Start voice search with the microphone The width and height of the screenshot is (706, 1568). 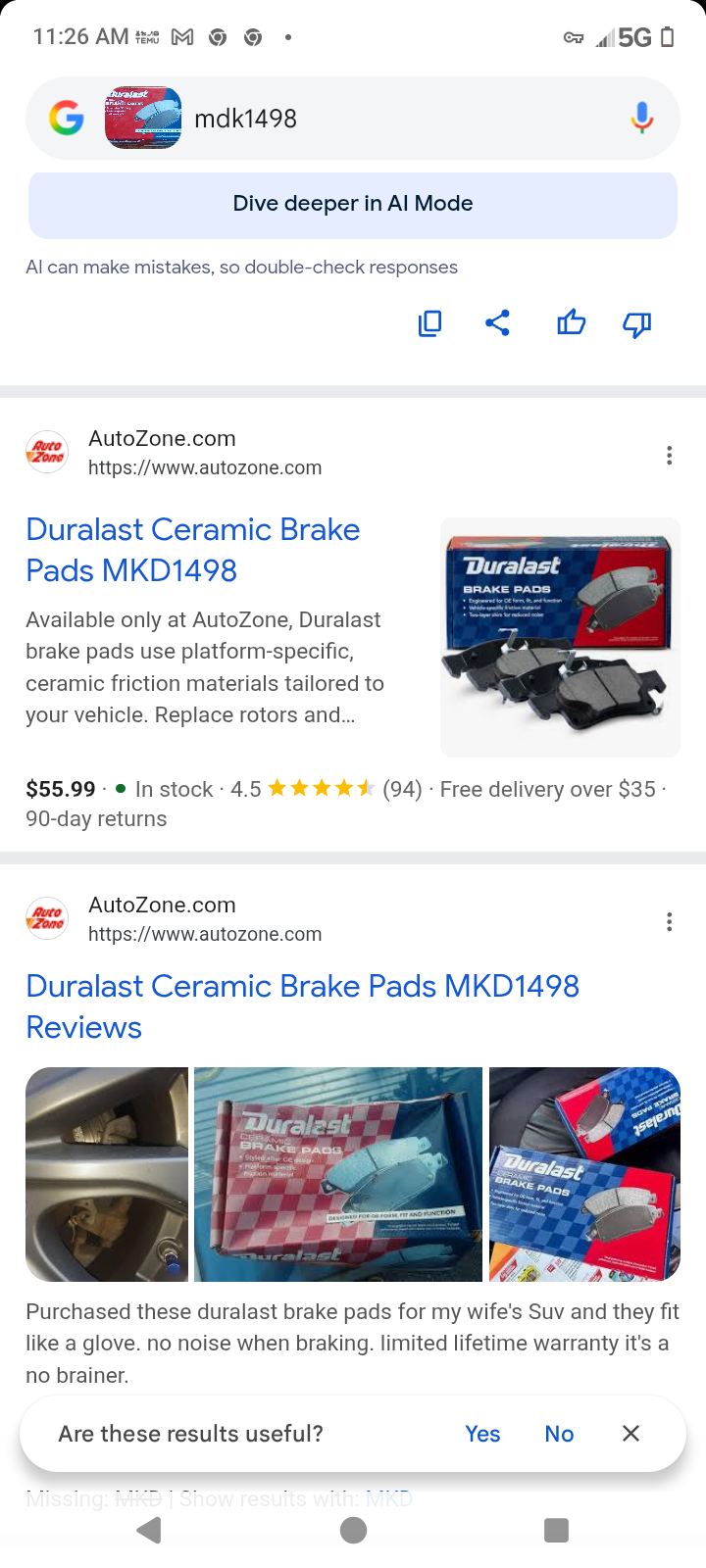point(641,119)
